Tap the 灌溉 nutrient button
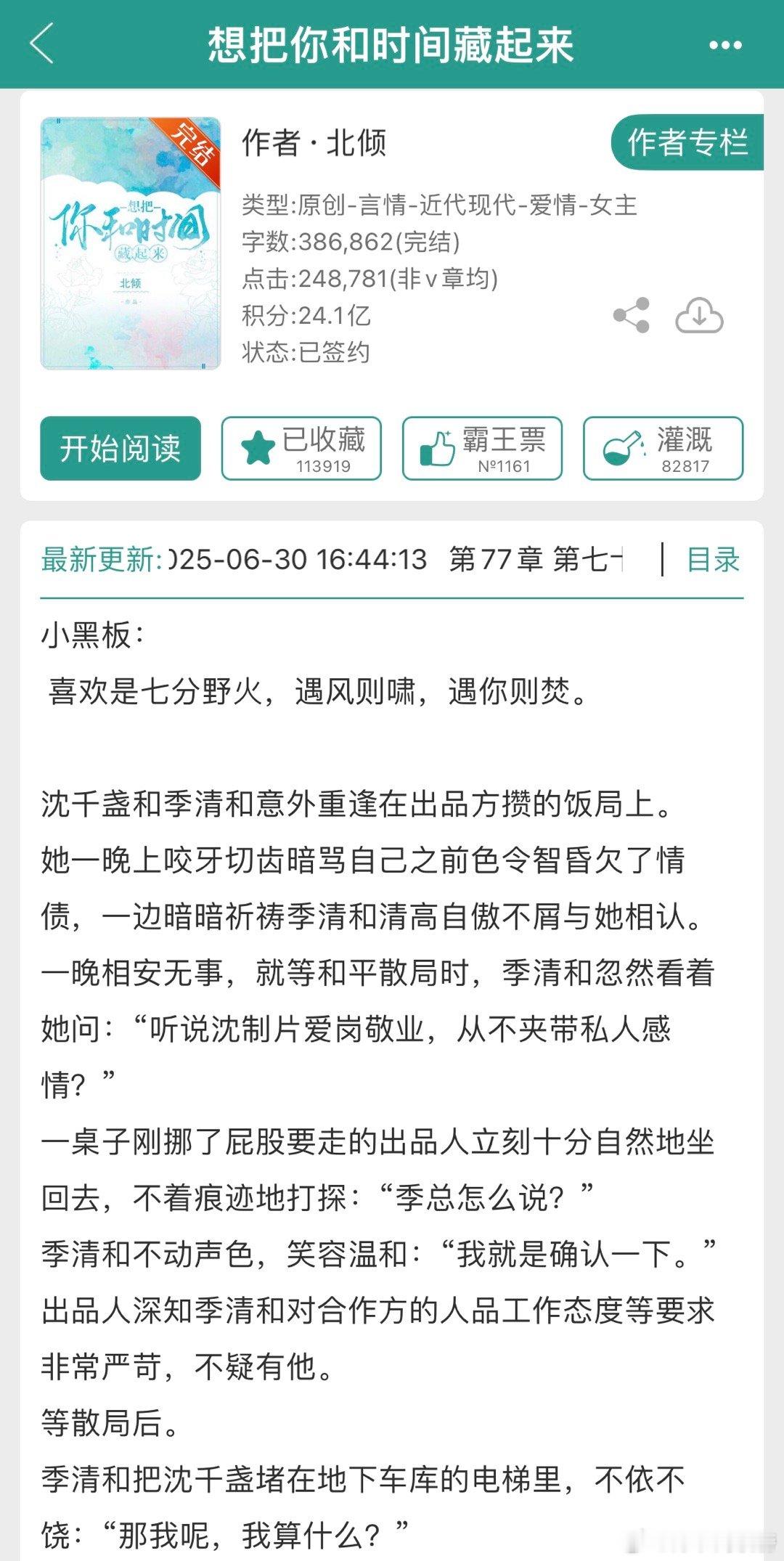The image size is (784, 1561). click(663, 449)
